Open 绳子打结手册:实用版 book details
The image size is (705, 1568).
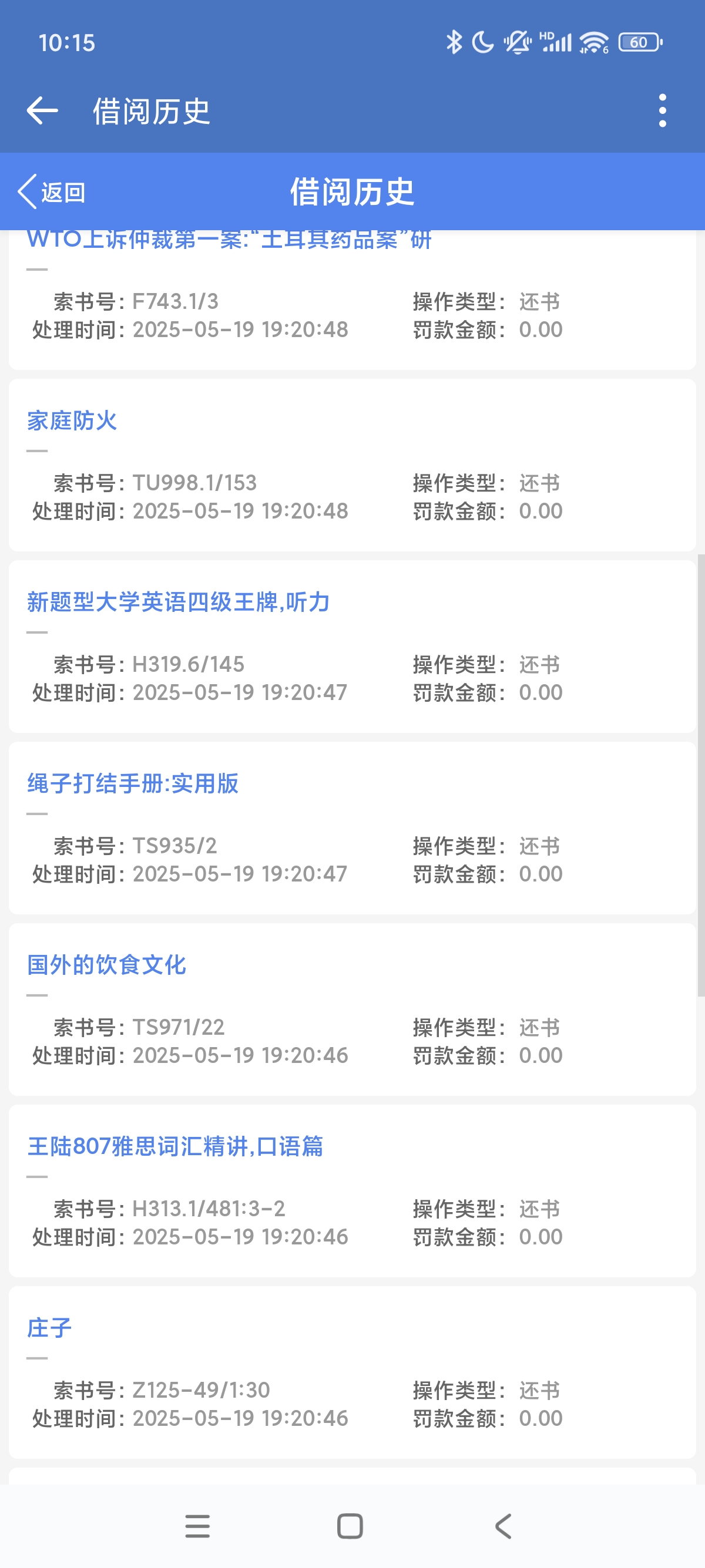pyautogui.click(x=133, y=783)
